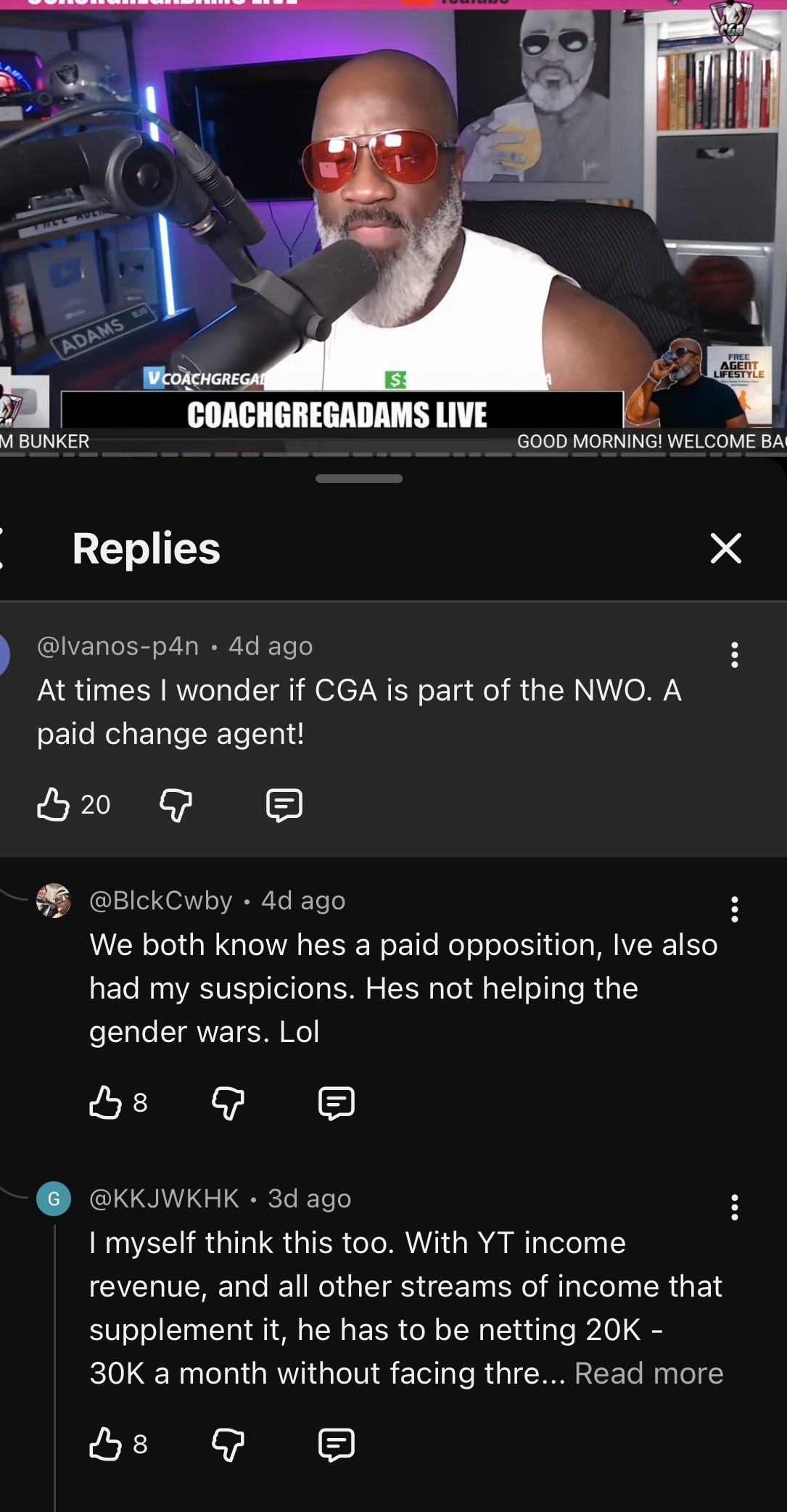The height and width of the screenshot is (1512, 787).
Task: Tap the CoachGregAdams live video player
Action: 393,218
